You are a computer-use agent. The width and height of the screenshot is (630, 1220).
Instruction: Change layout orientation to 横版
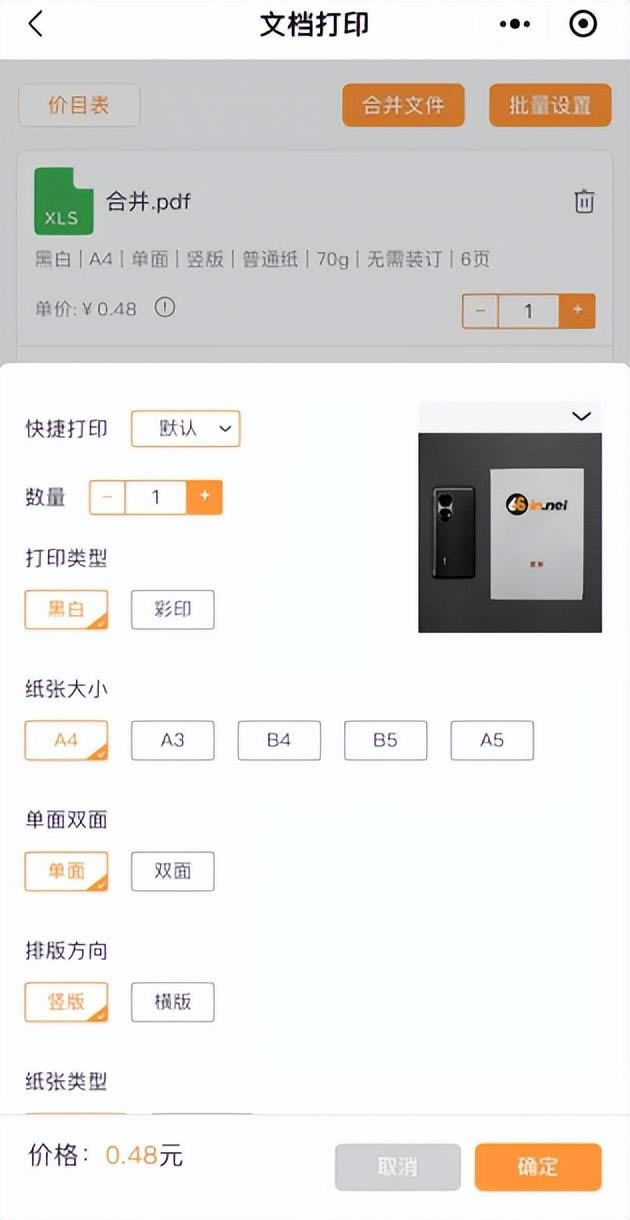tap(173, 1002)
